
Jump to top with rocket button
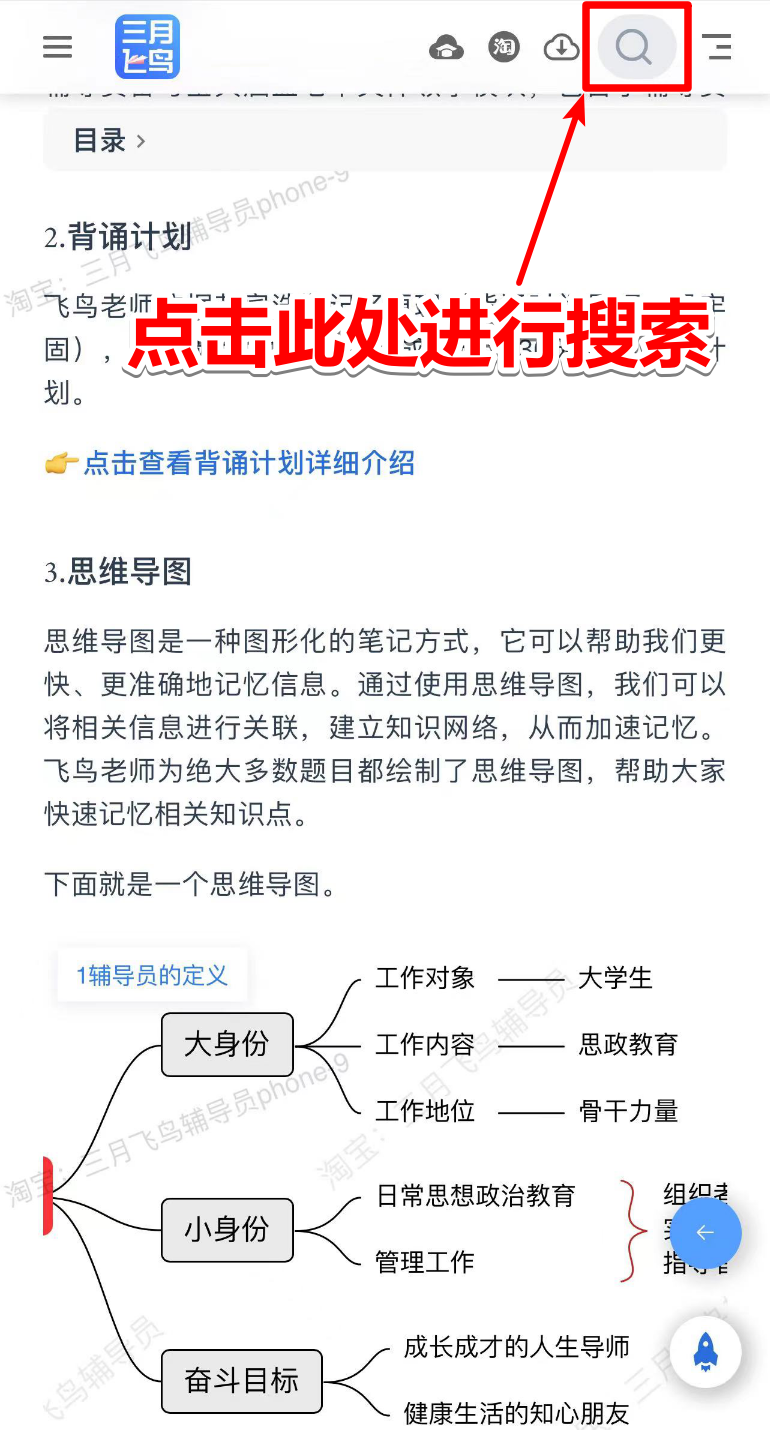click(705, 1352)
